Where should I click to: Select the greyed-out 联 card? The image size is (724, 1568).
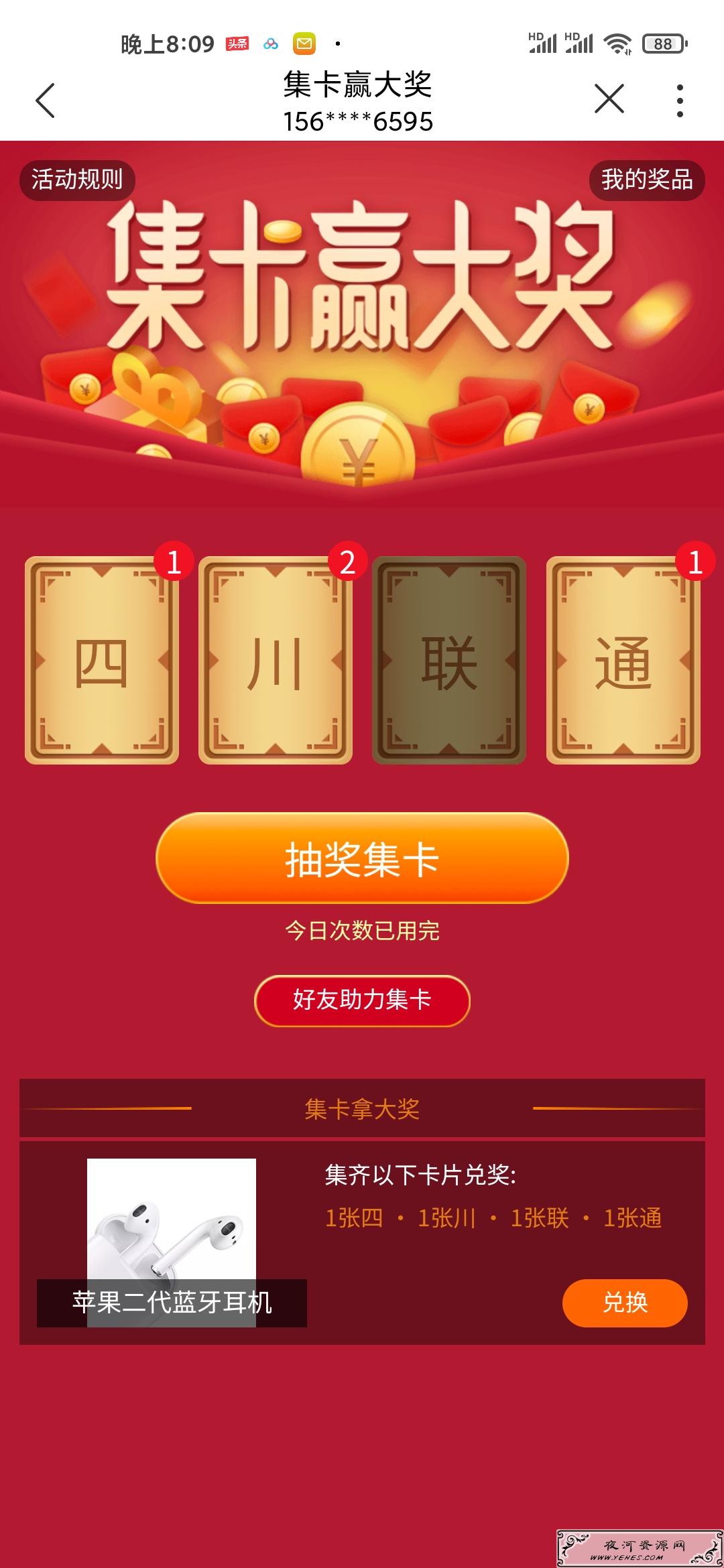pyautogui.click(x=449, y=660)
